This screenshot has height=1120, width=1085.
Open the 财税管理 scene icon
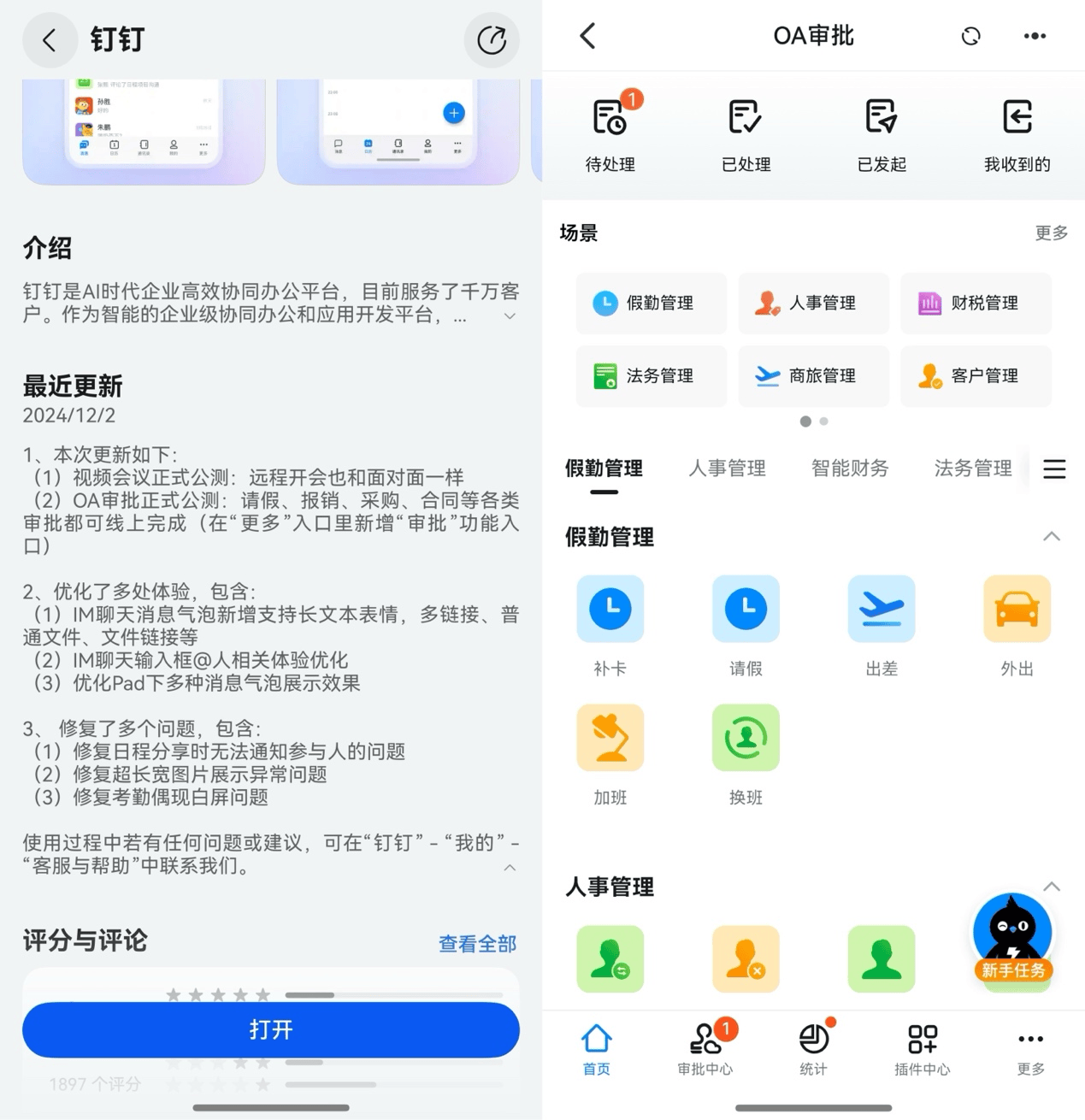975,303
